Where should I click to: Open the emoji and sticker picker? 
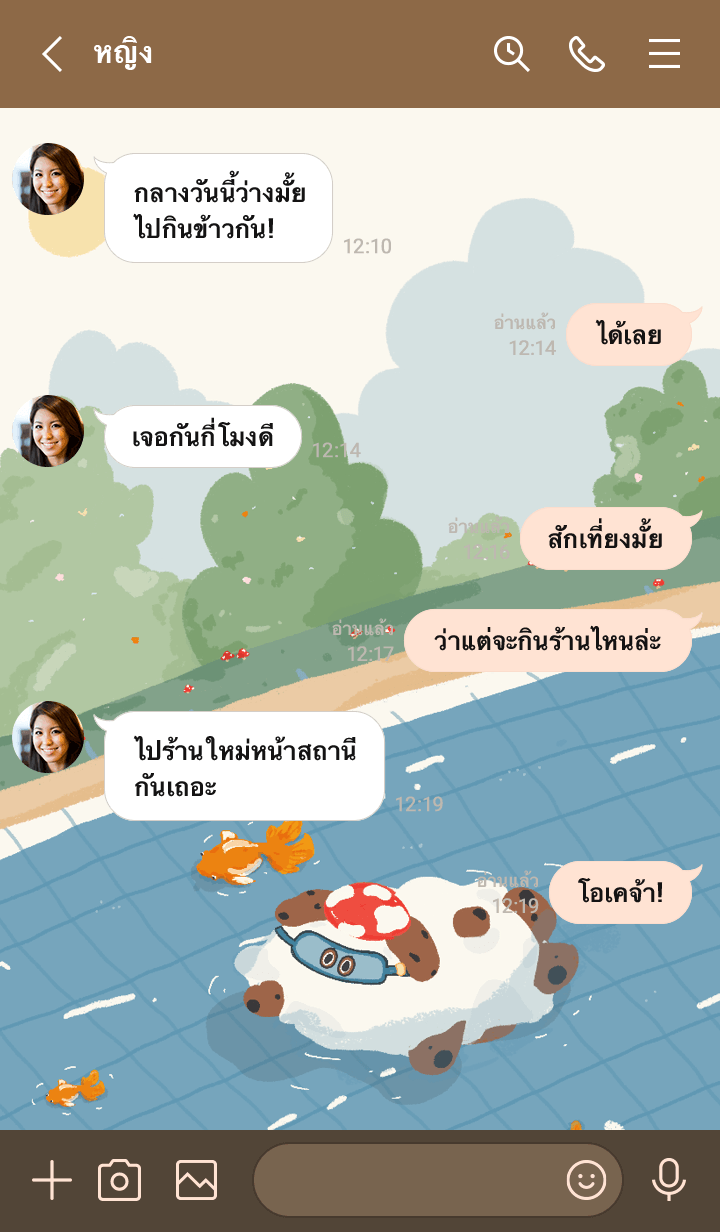point(587,1181)
